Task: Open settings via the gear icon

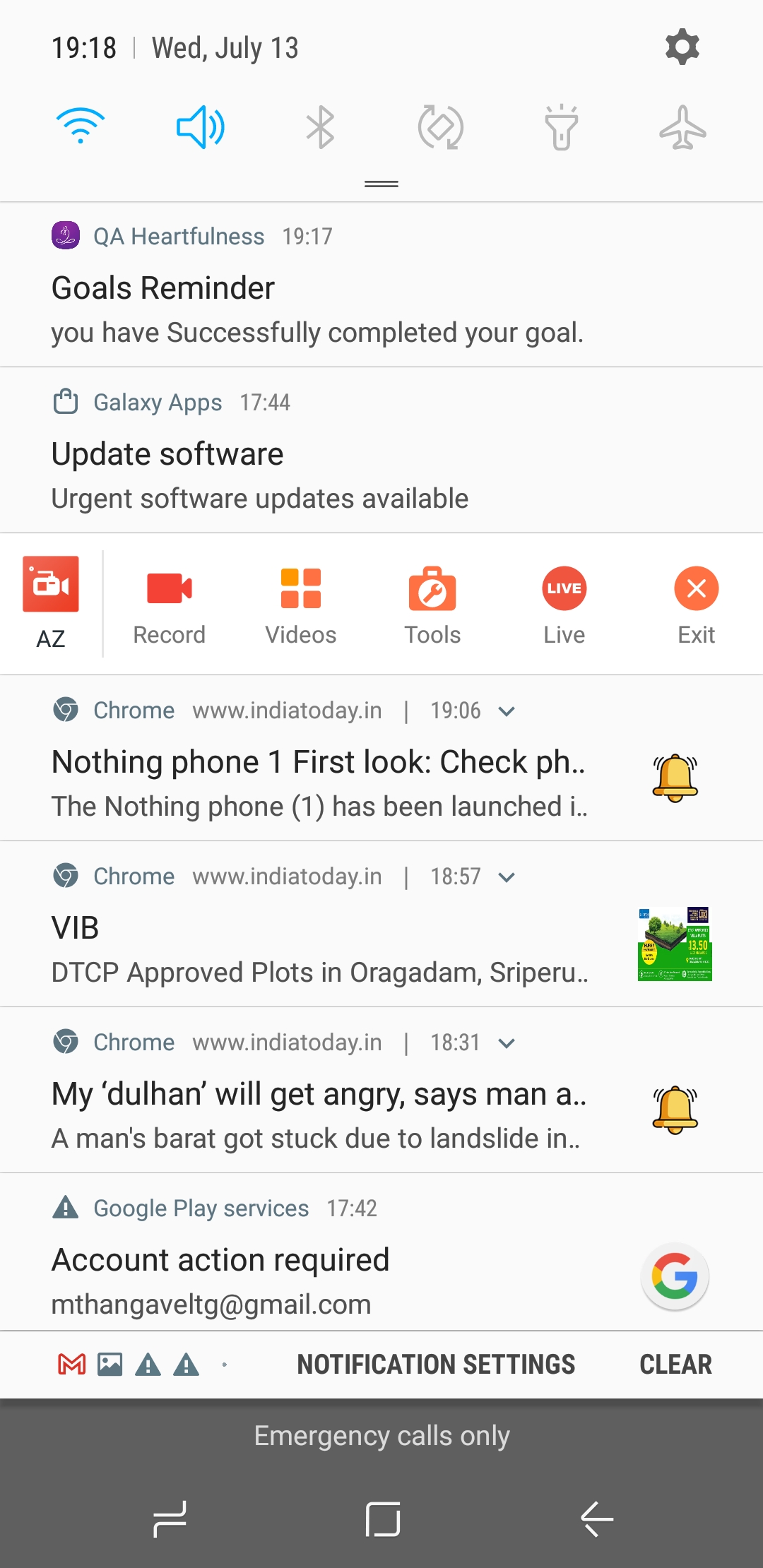Action: pyautogui.click(x=682, y=47)
